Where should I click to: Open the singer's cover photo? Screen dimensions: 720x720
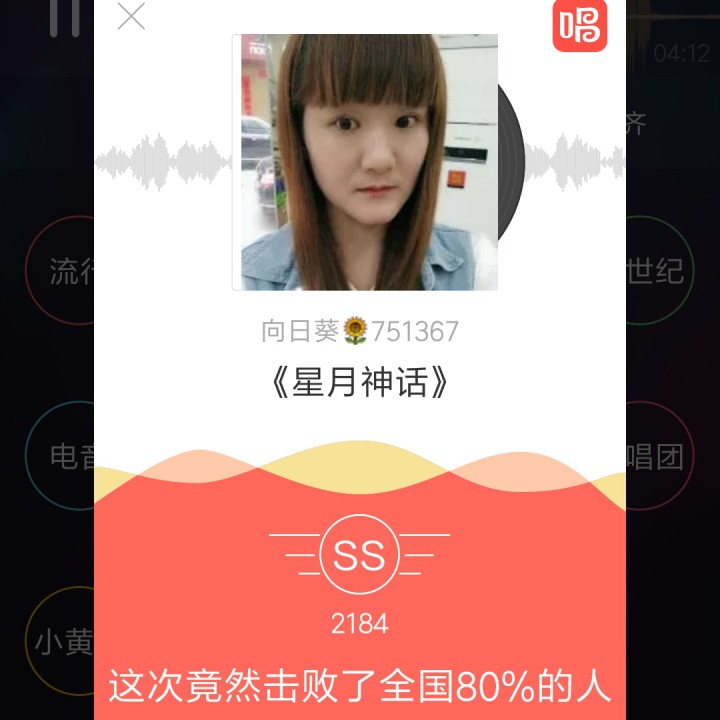pyautogui.click(x=365, y=162)
